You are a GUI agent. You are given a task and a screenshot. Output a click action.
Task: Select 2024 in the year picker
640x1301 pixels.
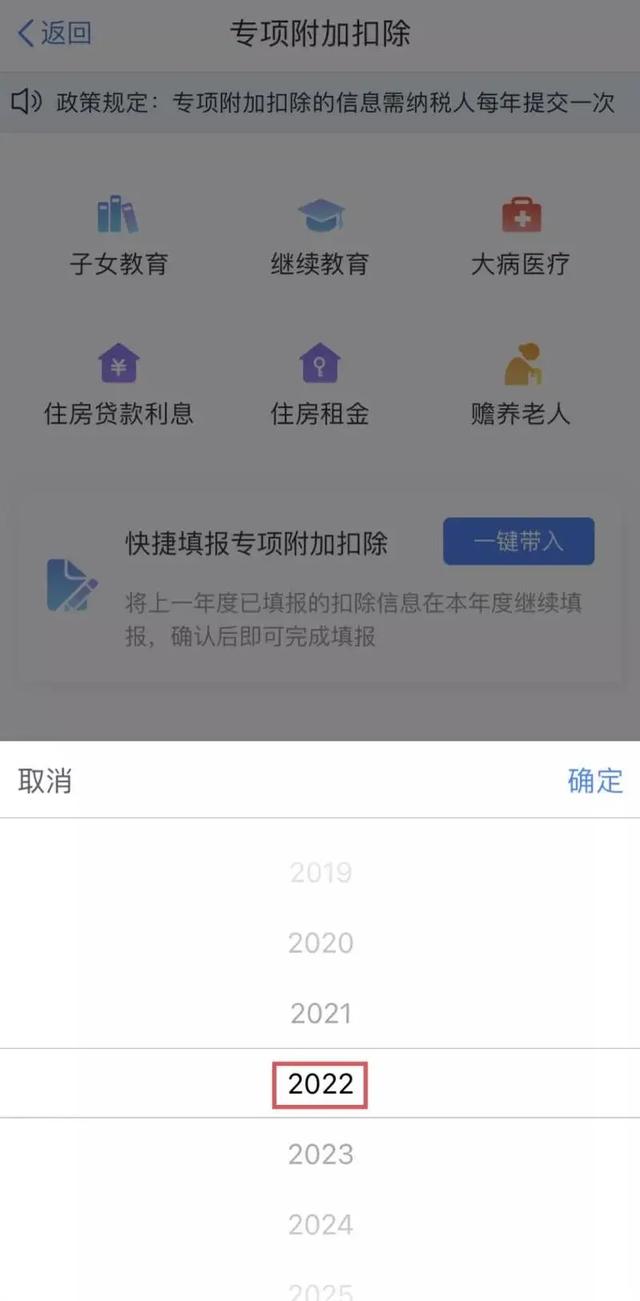click(x=321, y=1224)
